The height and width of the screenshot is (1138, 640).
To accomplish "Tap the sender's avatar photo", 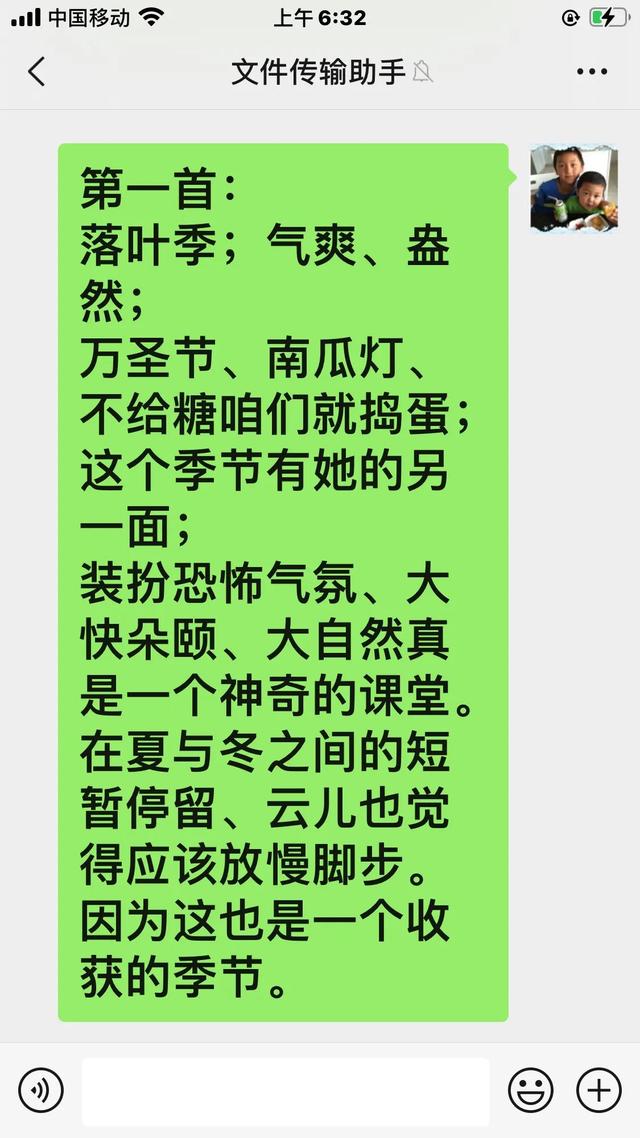I will 574,188.
